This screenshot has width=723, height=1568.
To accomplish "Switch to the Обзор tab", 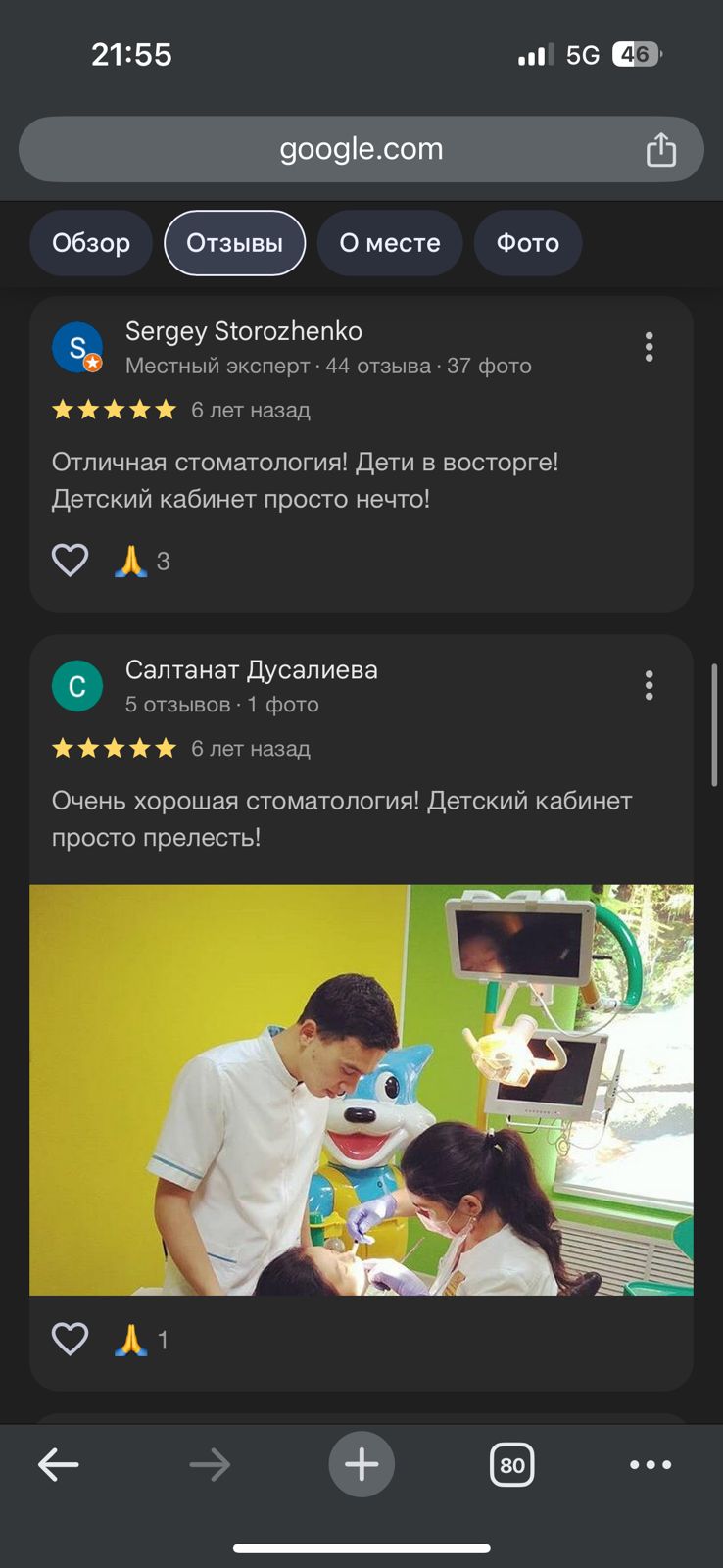I will (x=91, y=243).
